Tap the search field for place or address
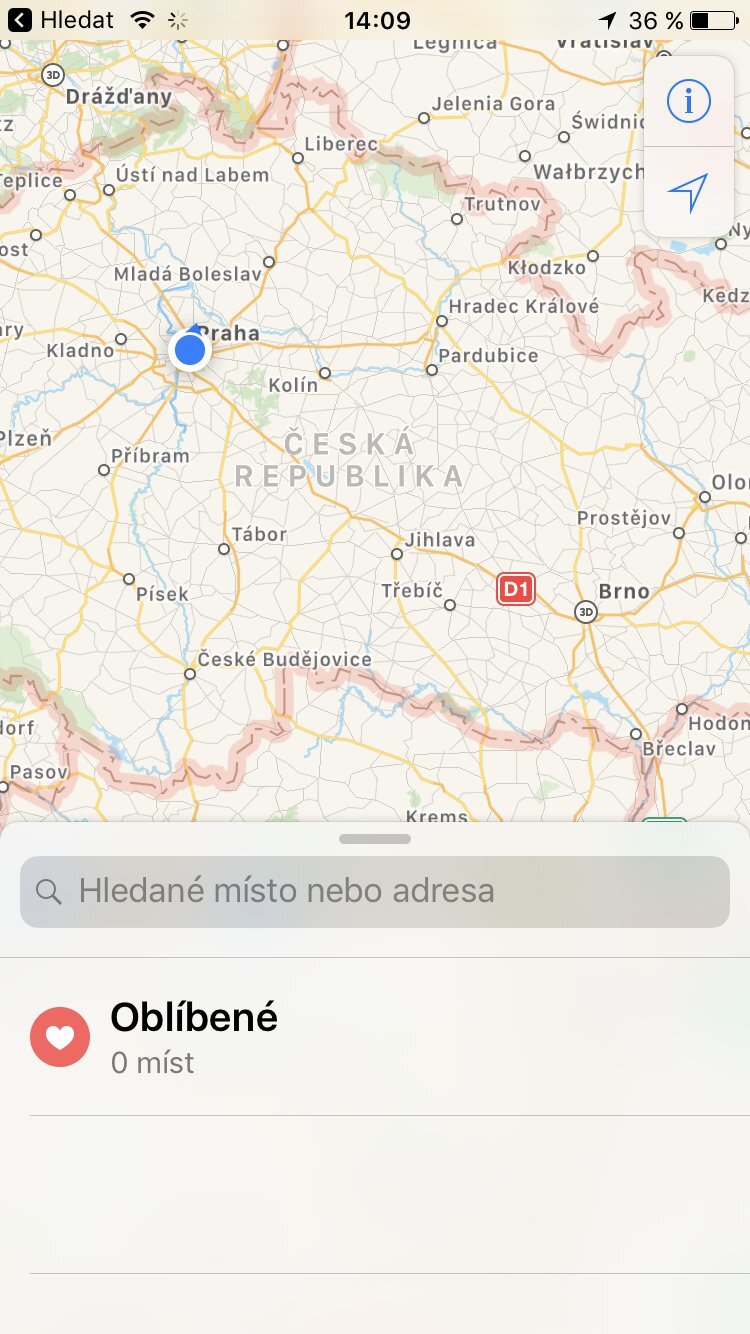The width and height of the screenshot is (750, 1334). pos(375,891)
